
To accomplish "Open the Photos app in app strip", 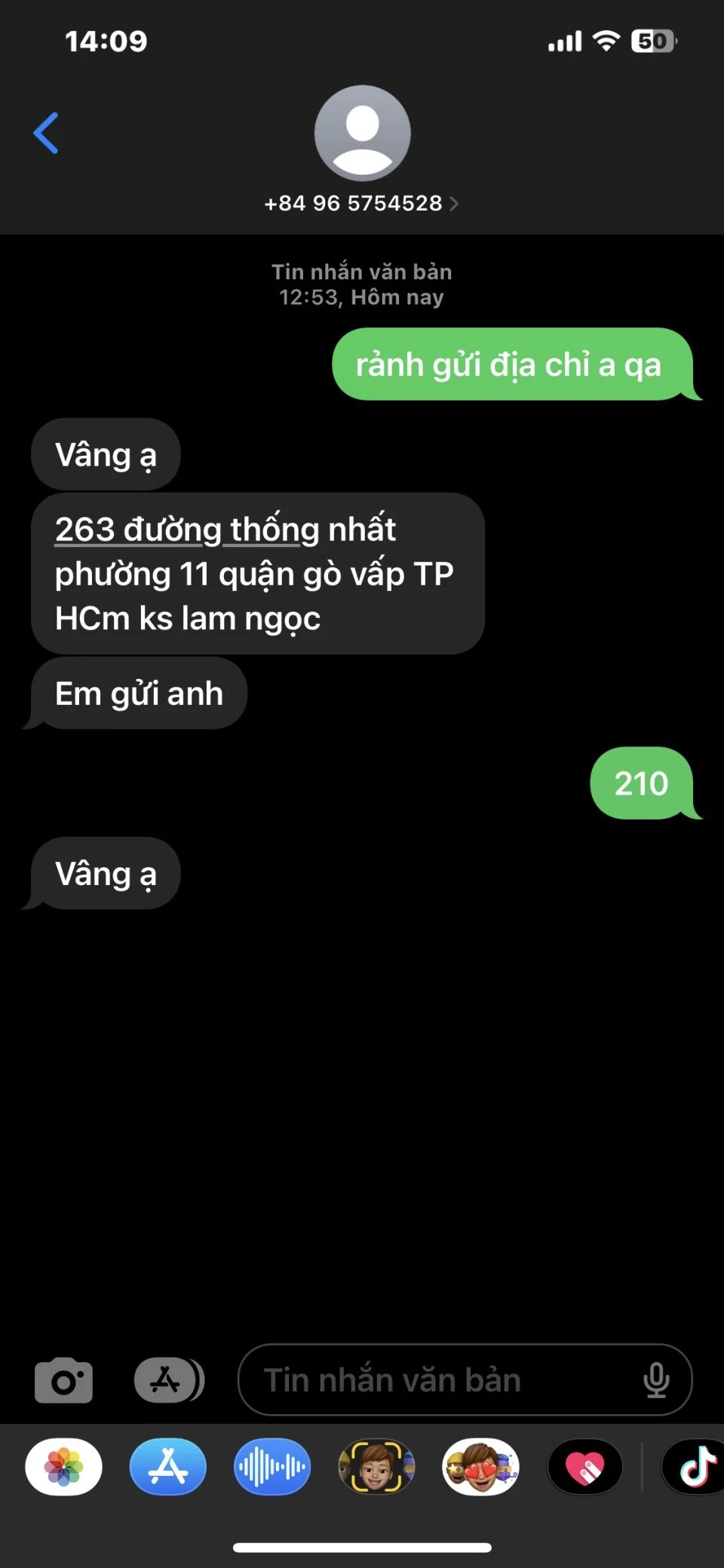I will click(x=64, y=1468).
